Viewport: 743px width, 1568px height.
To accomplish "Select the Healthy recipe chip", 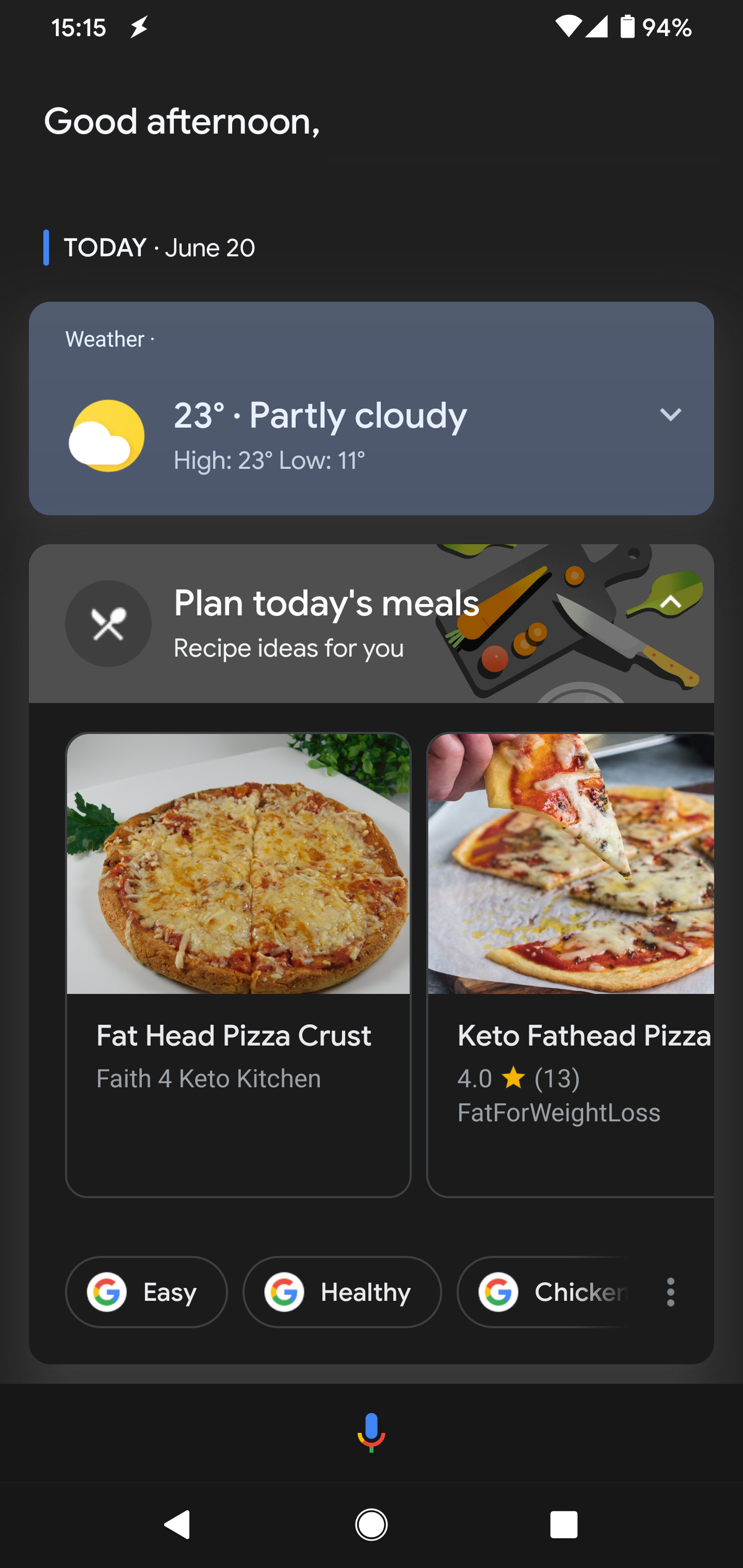I will (x=342, y=1292).
